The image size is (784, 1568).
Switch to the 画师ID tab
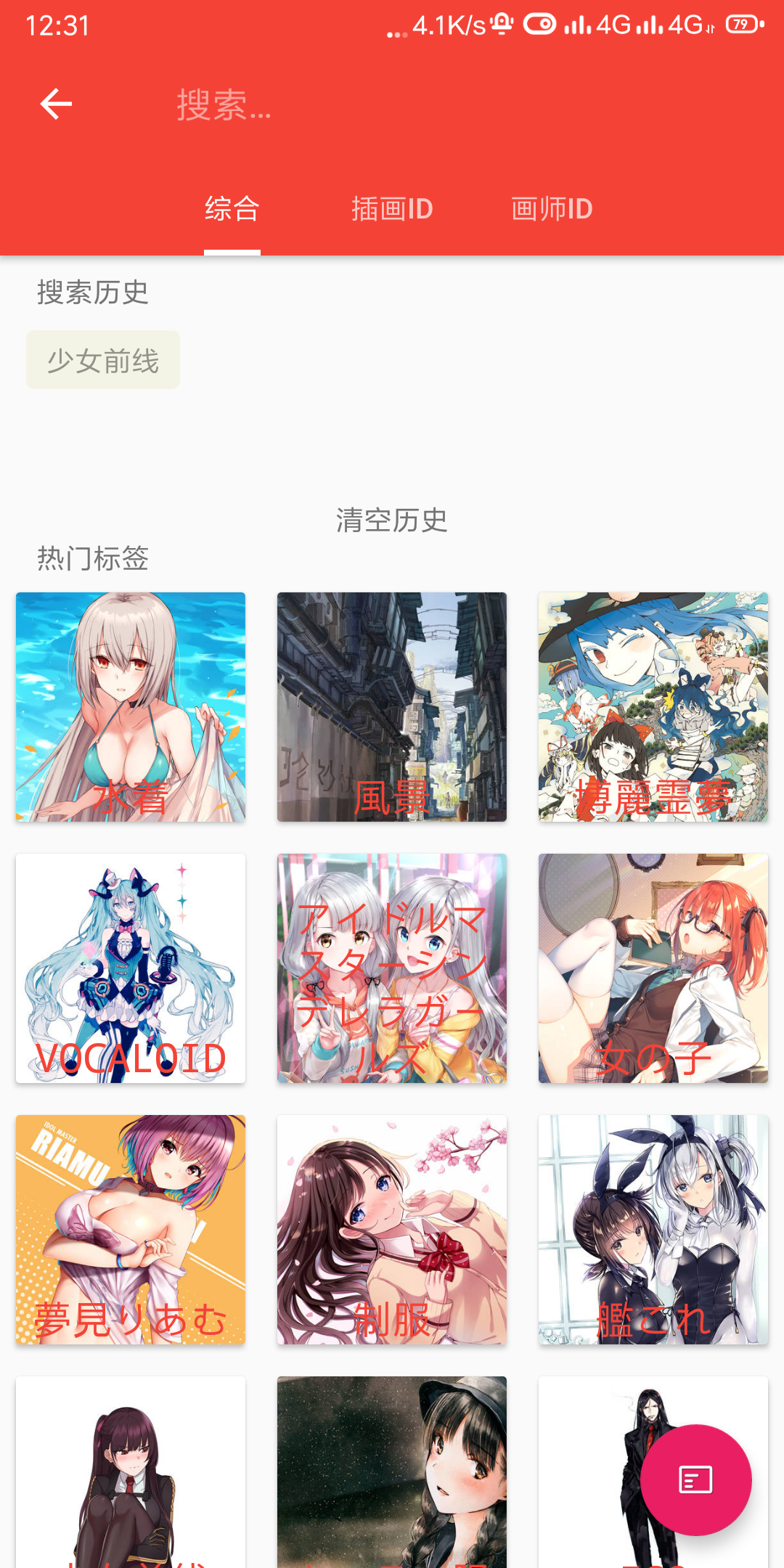(552, 209)
